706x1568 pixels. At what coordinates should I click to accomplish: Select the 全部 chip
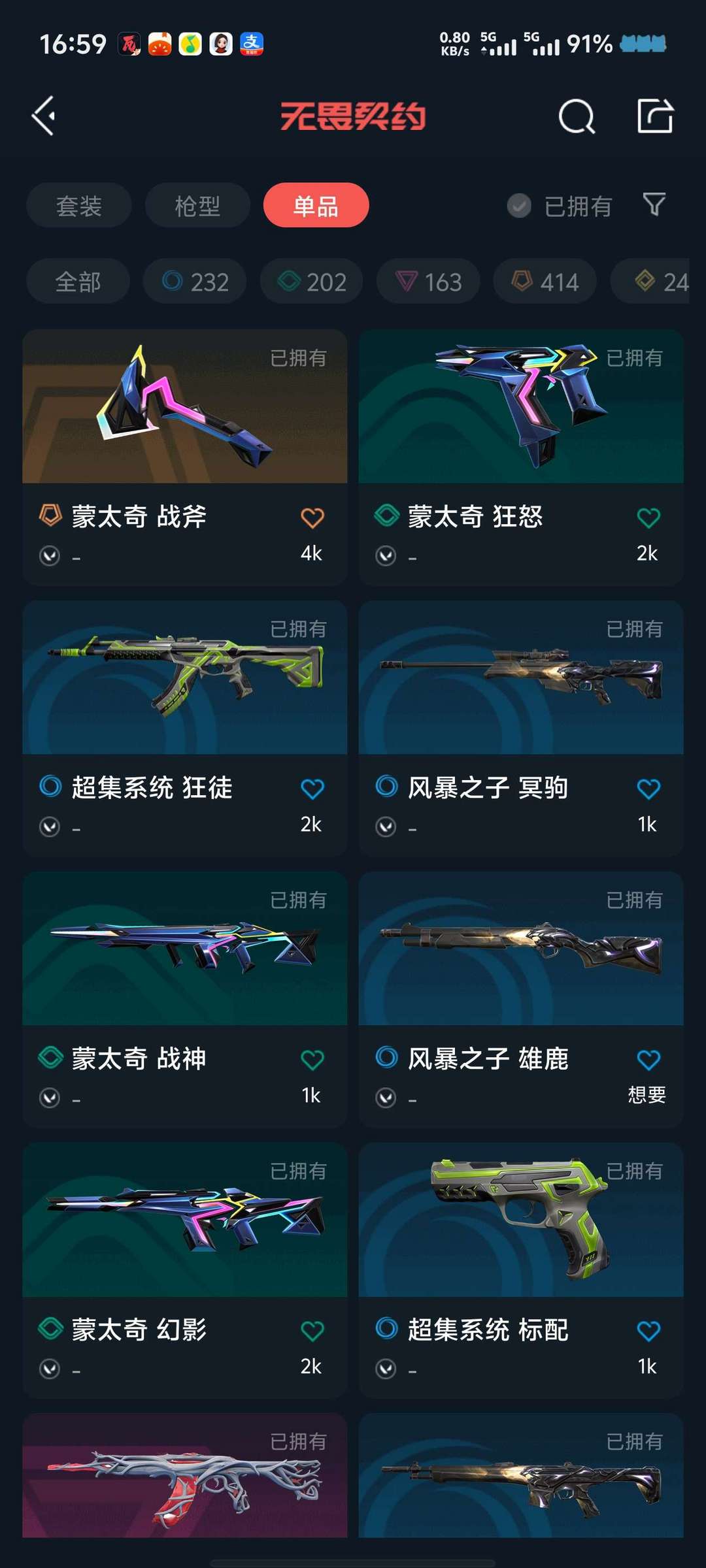78,282
